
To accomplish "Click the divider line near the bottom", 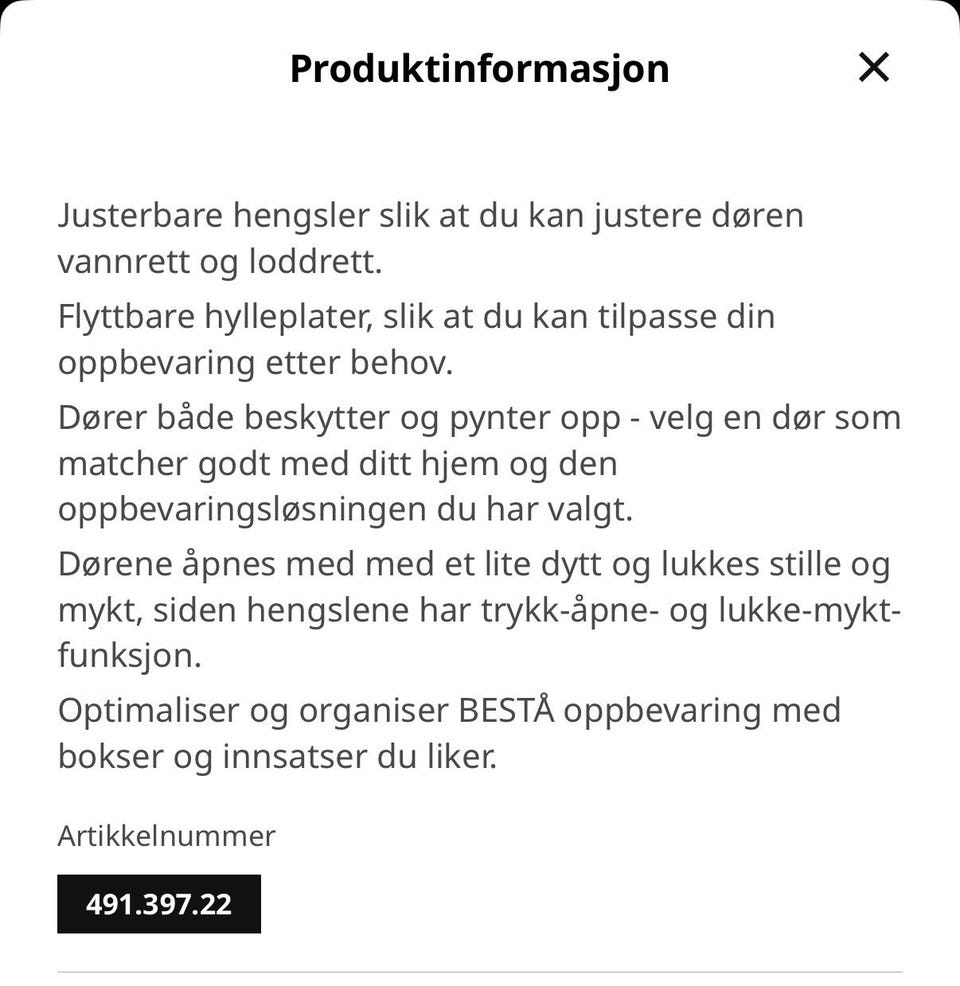I will [x=480, y=967].
